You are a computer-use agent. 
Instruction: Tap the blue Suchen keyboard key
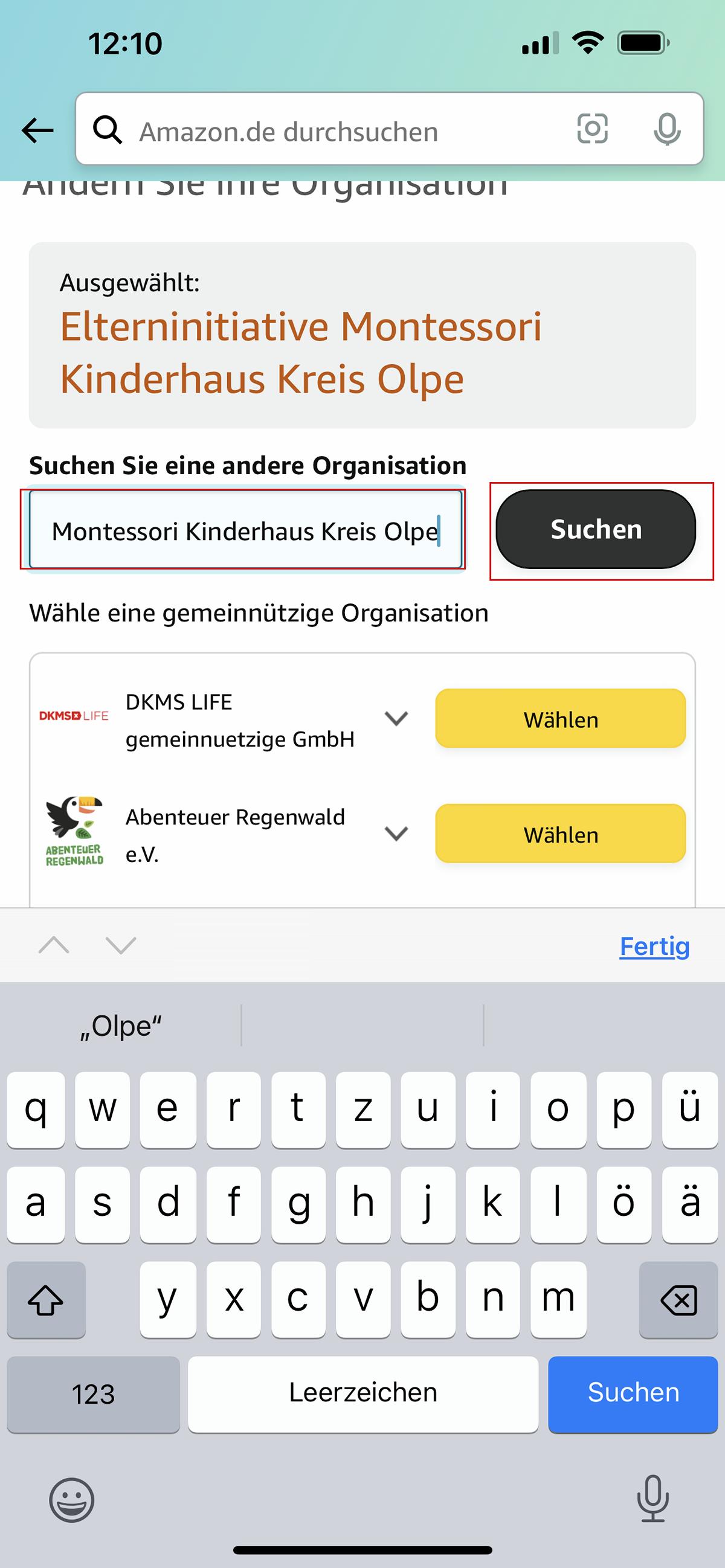click(x=633, y=1394)
